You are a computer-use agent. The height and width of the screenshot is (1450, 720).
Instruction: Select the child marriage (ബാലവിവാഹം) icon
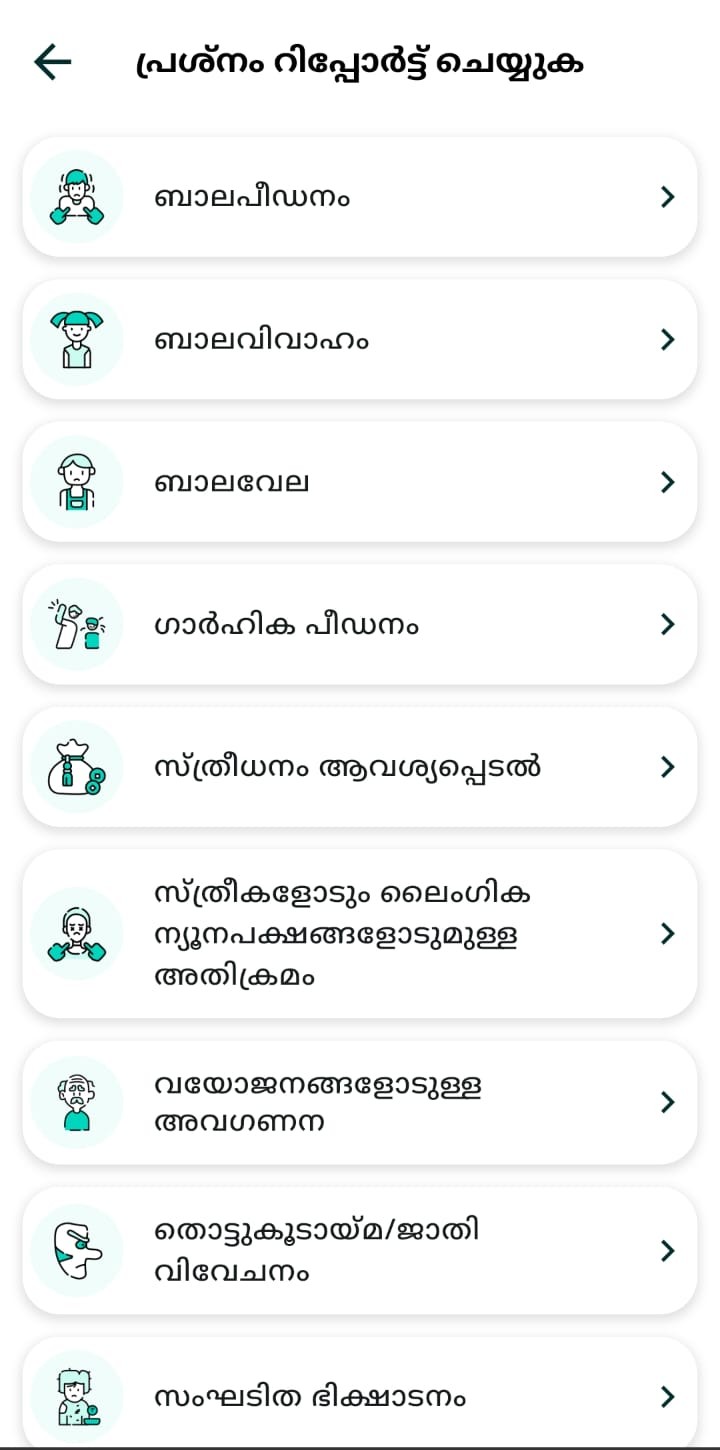click(x=77, y=339)
